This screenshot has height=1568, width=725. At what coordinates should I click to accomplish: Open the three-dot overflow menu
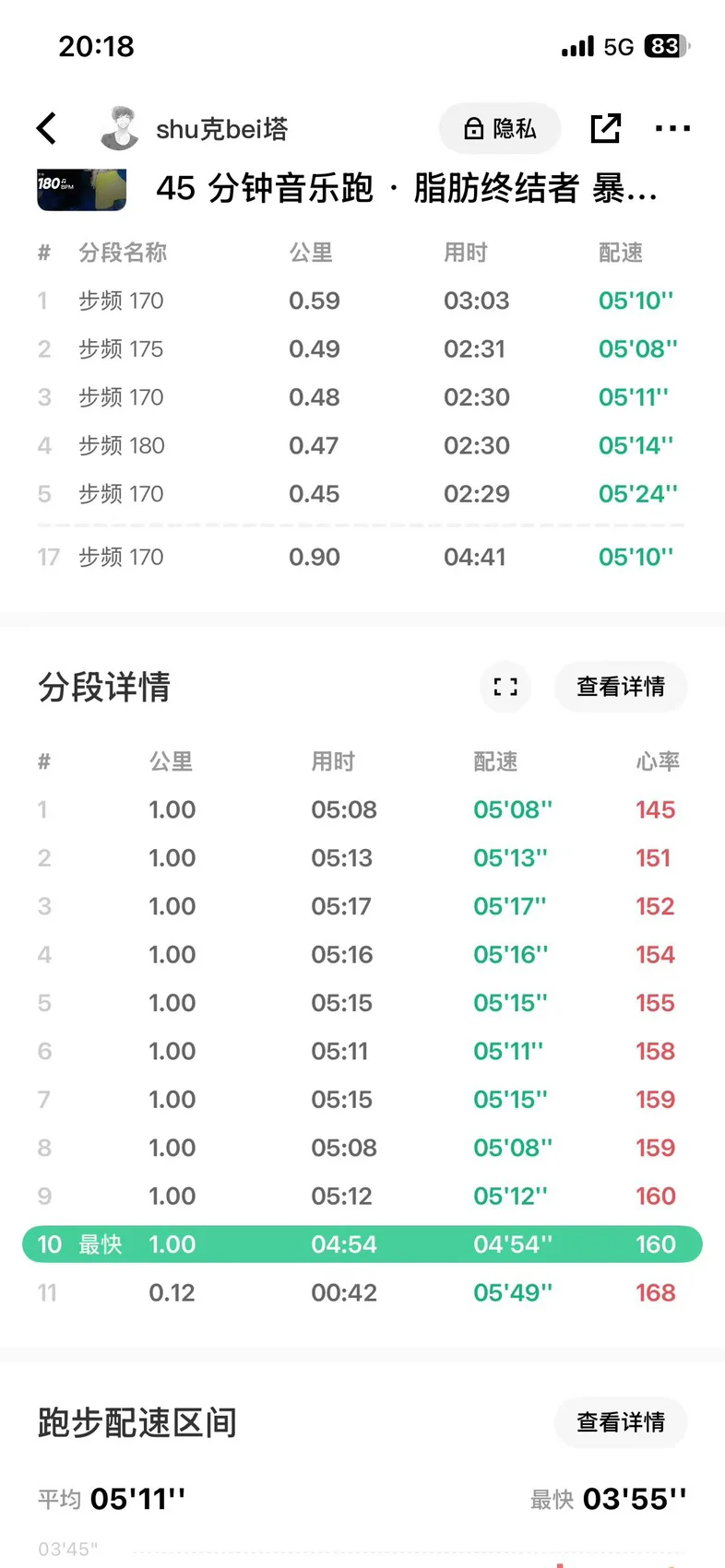click(672, 129)
